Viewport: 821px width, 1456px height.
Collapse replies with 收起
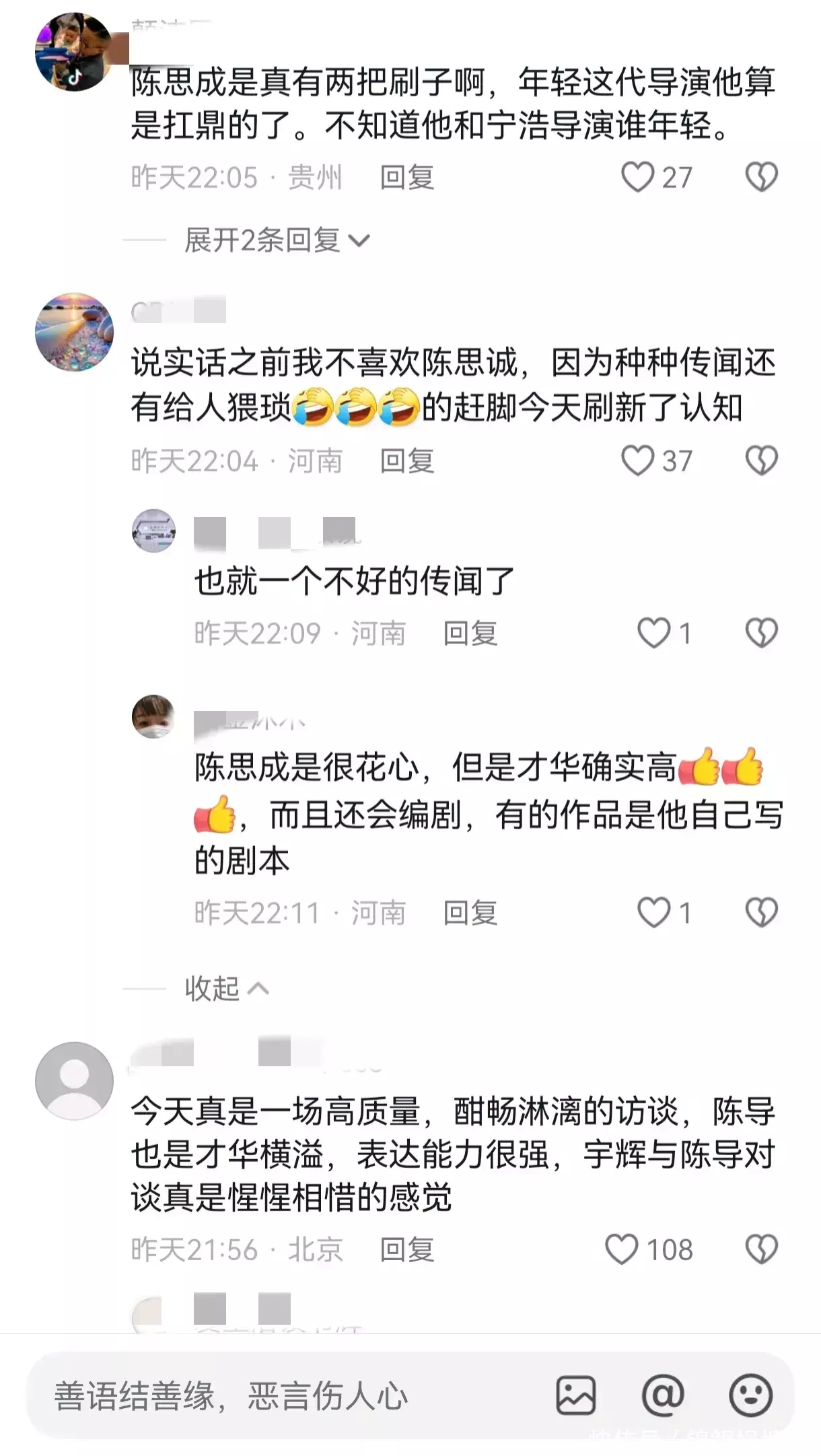point(226,989)
